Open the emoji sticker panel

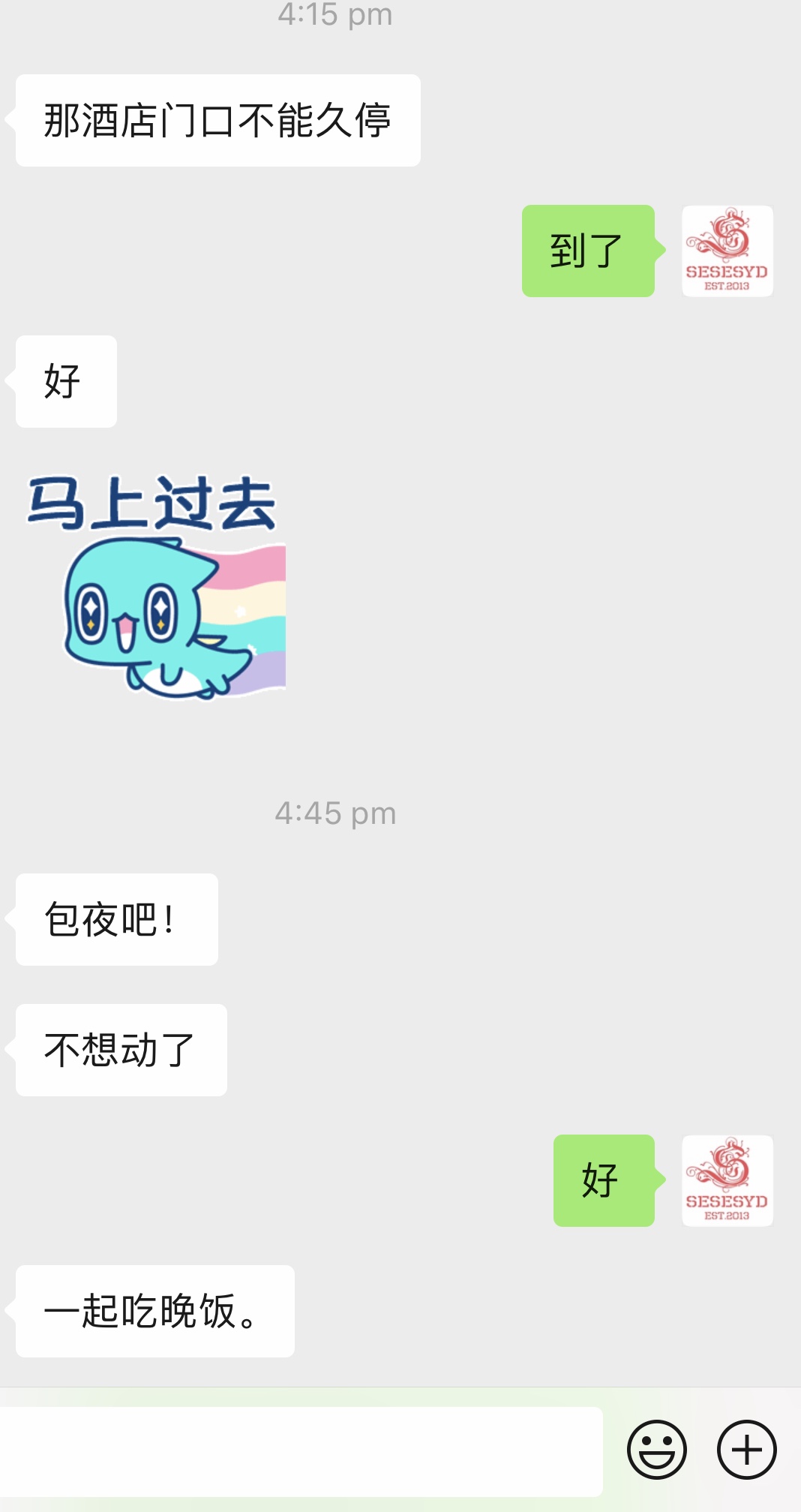pos(656,1450)
